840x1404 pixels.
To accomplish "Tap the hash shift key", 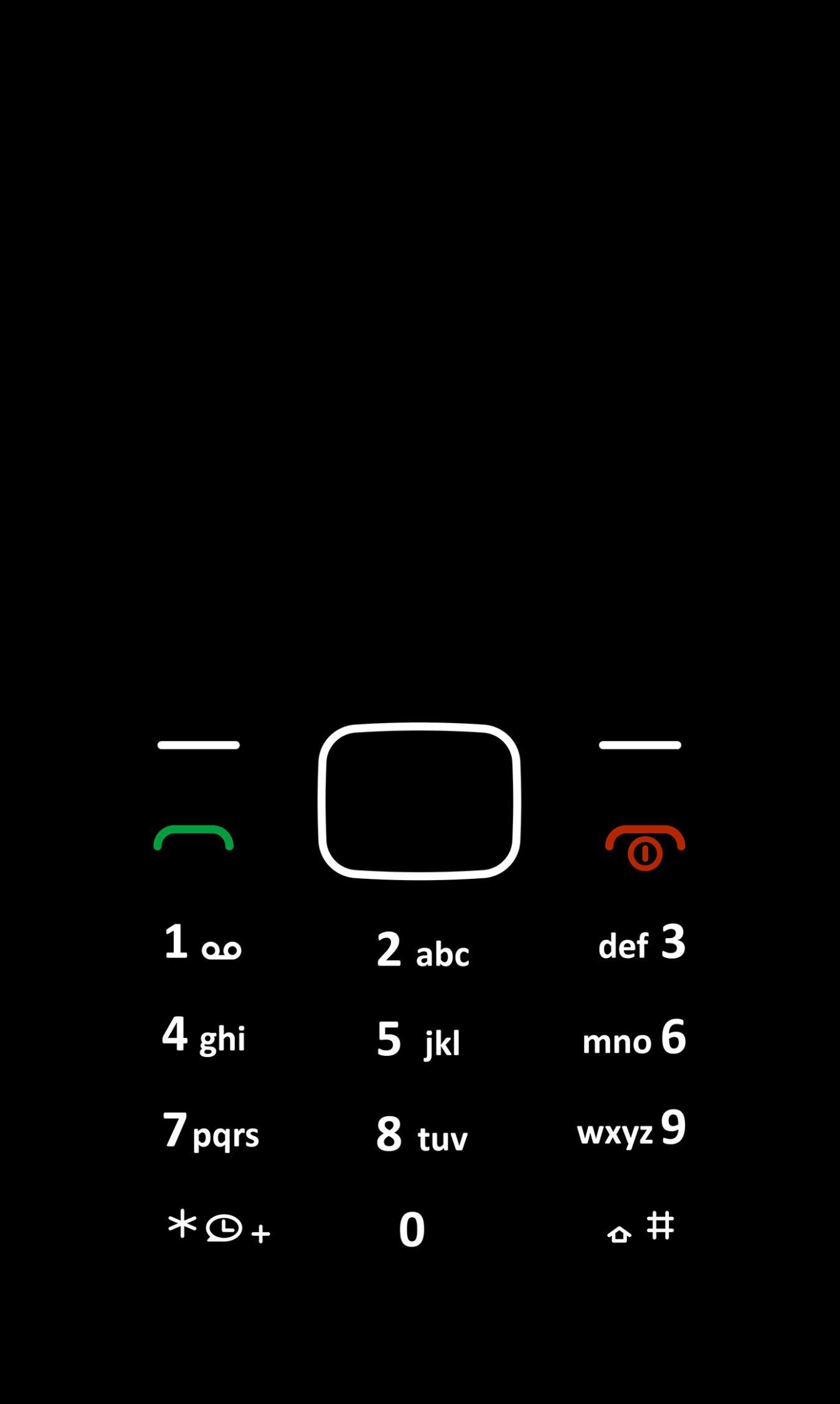I will pos(641,1227).
